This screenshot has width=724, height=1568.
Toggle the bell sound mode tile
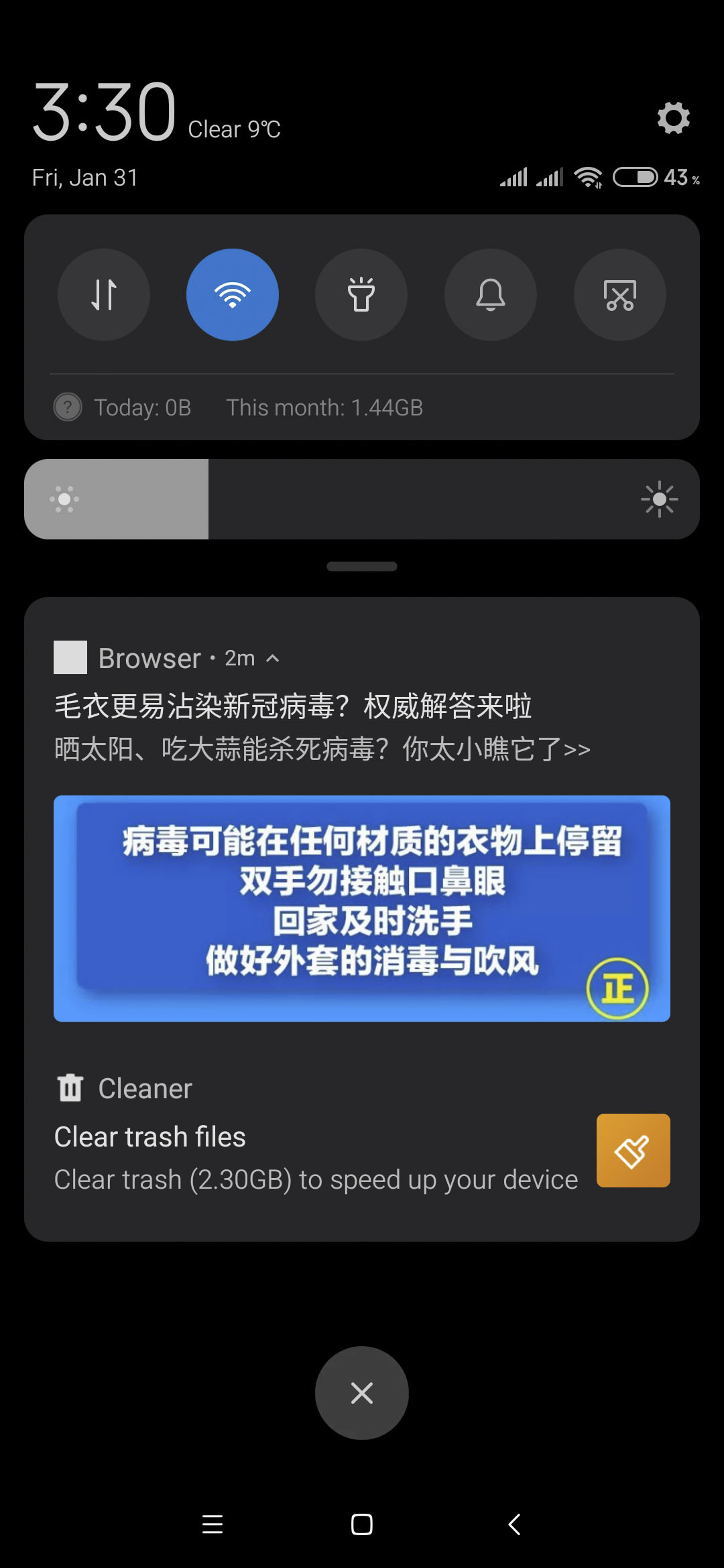click(x=491, y=295)
